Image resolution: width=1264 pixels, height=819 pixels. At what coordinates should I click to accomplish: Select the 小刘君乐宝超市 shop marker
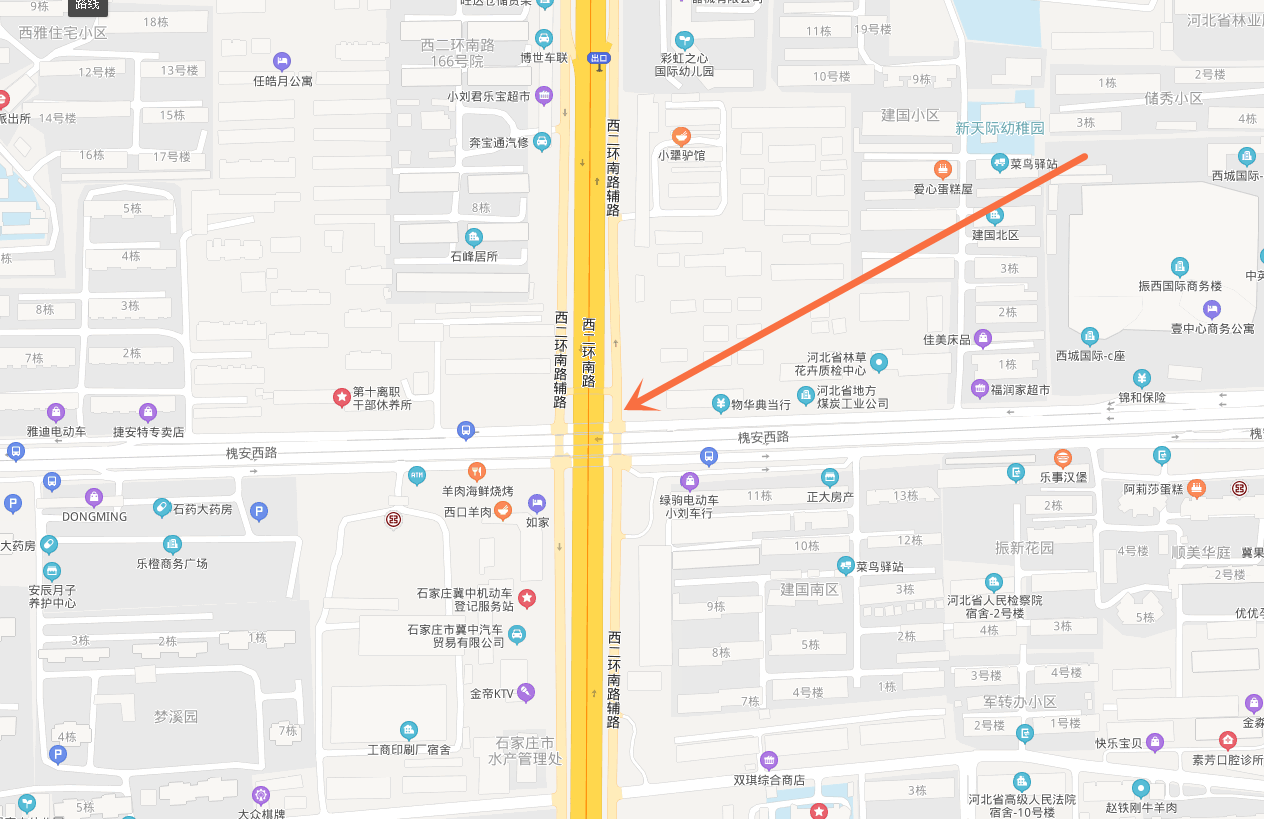[x=544, y=96]
